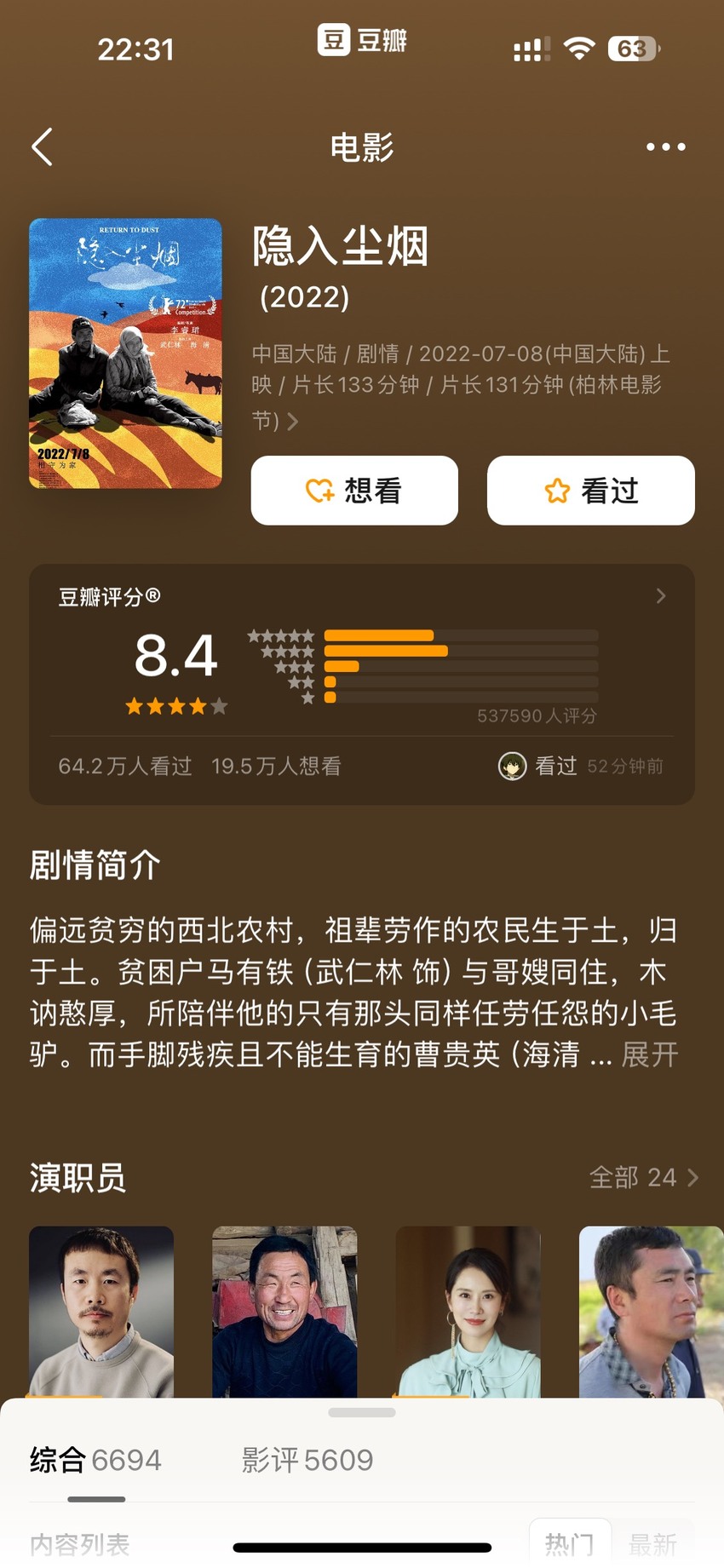Expand the movie info details line
Screen dimensions: 724x1568
click(461, 386)
